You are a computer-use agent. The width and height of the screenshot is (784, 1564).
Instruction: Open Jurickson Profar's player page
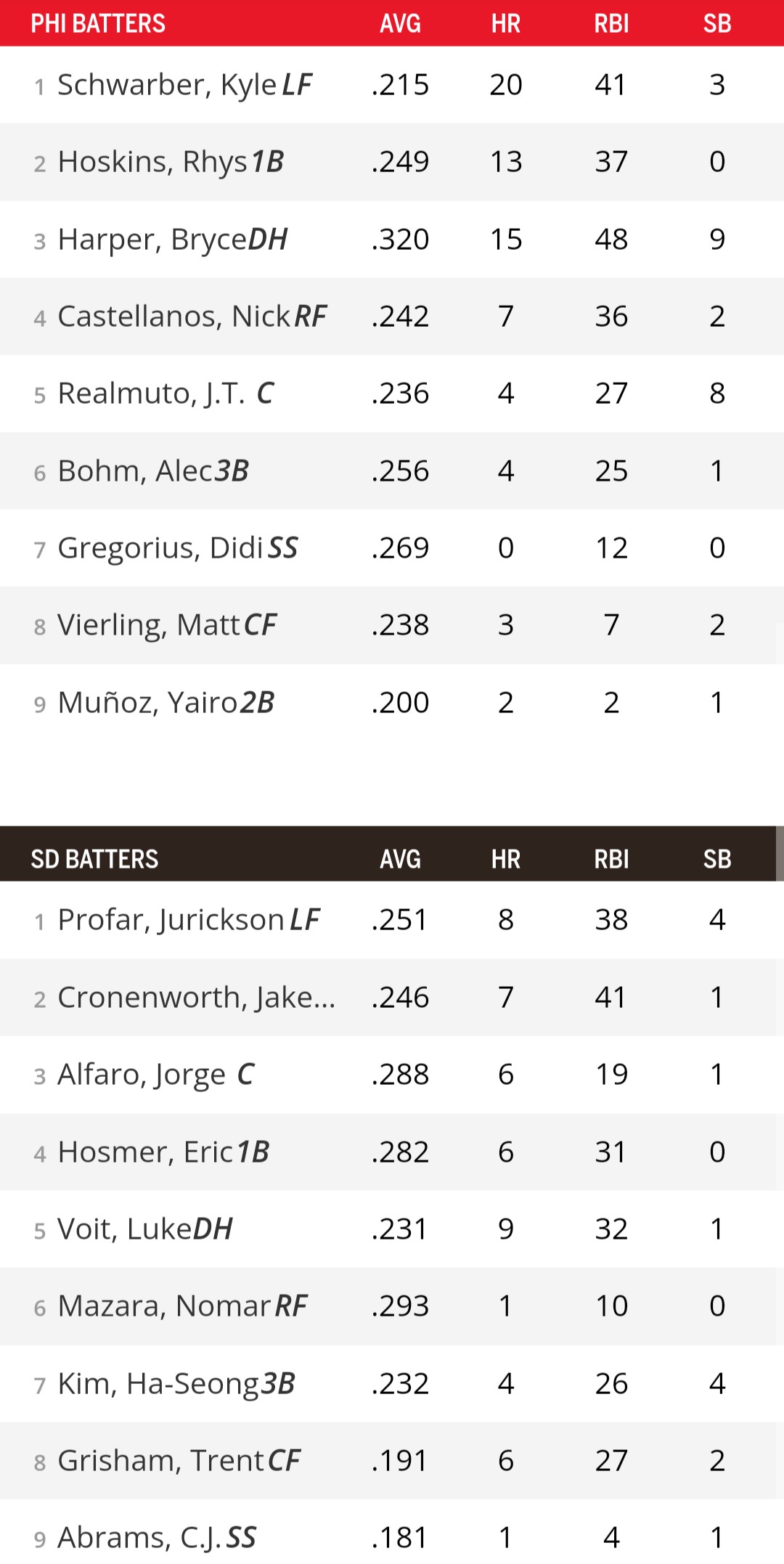(171, 920)
